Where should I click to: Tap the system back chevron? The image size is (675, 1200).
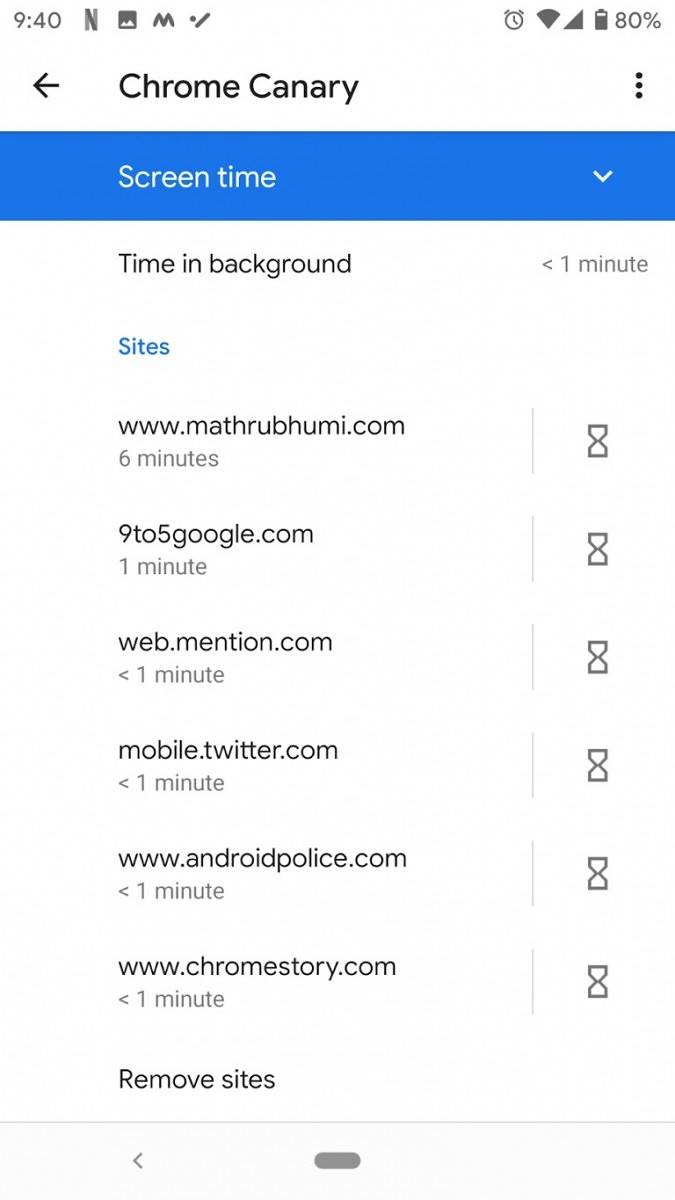(138, 1160)
